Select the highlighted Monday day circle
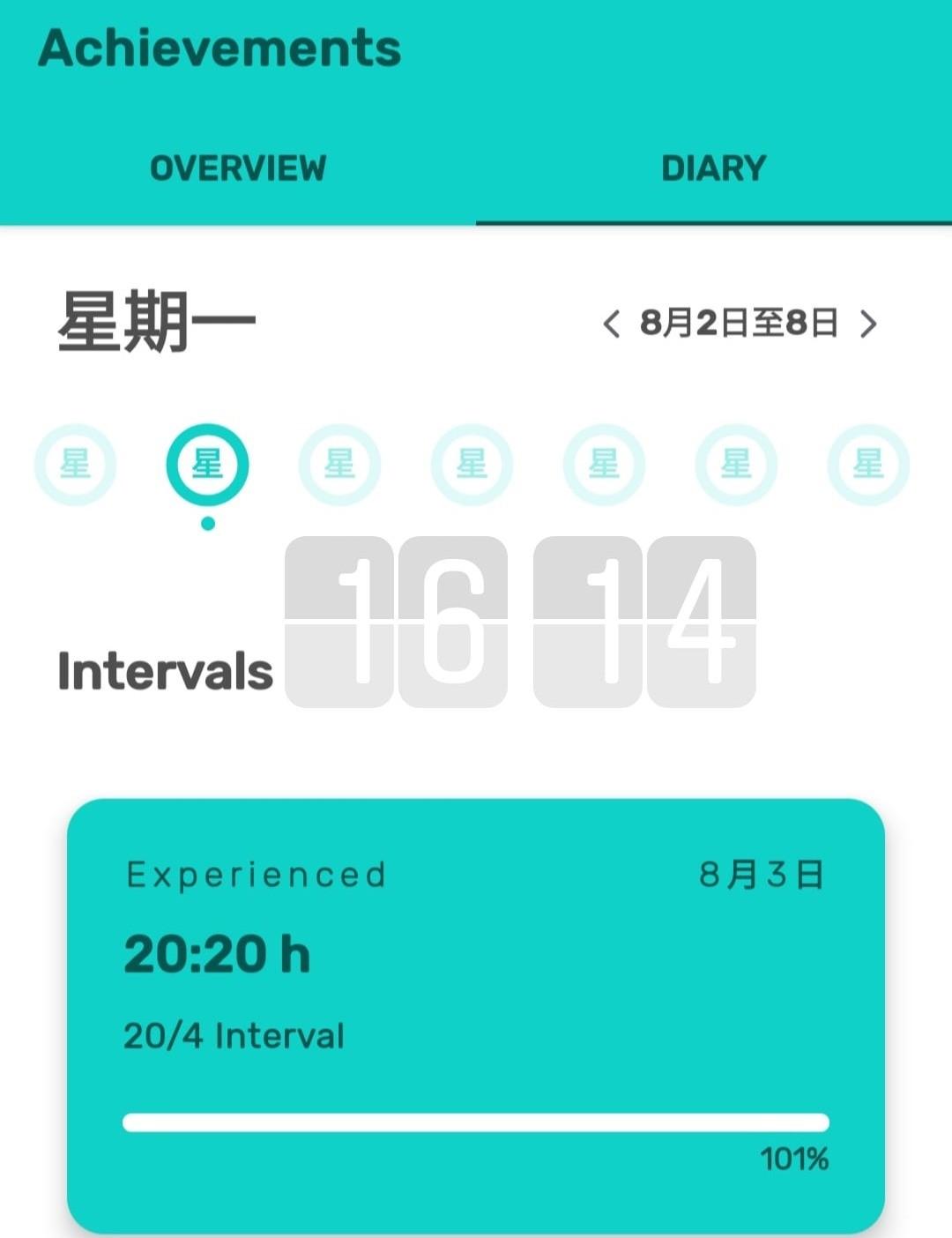Viewport: 952px width, 1238px height. click(207, 464)
